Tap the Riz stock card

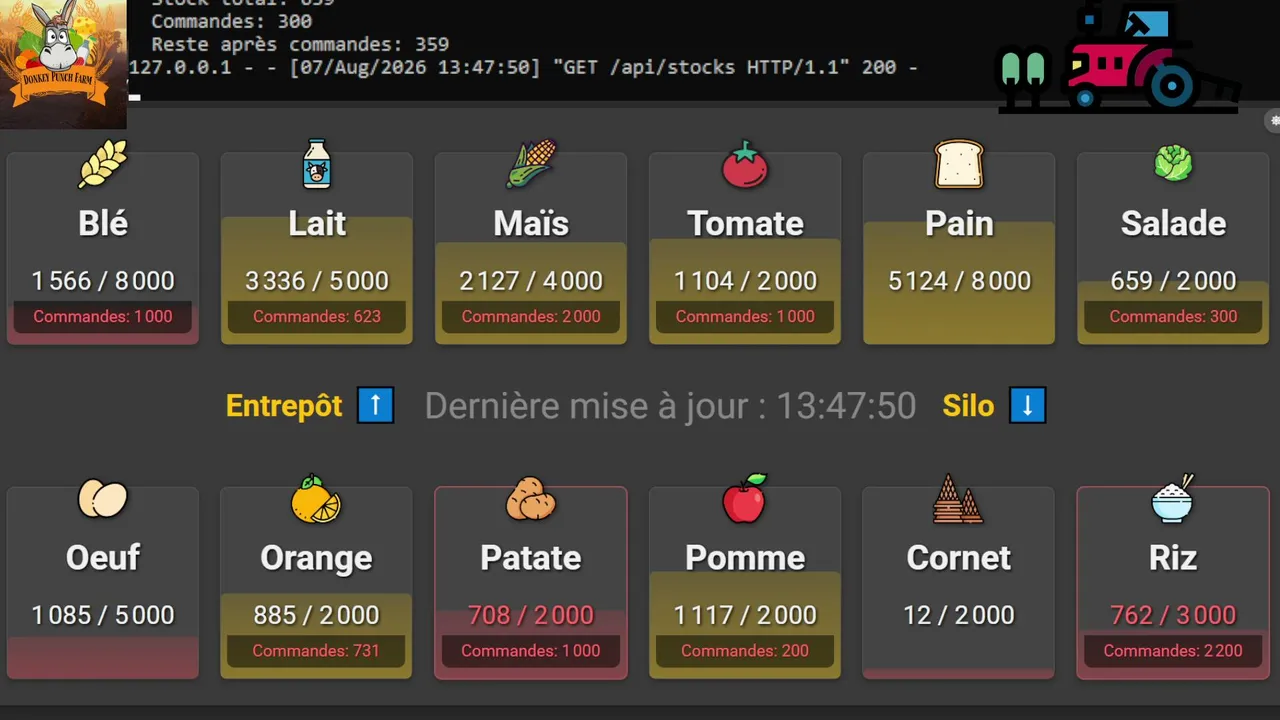point(1173,583)
